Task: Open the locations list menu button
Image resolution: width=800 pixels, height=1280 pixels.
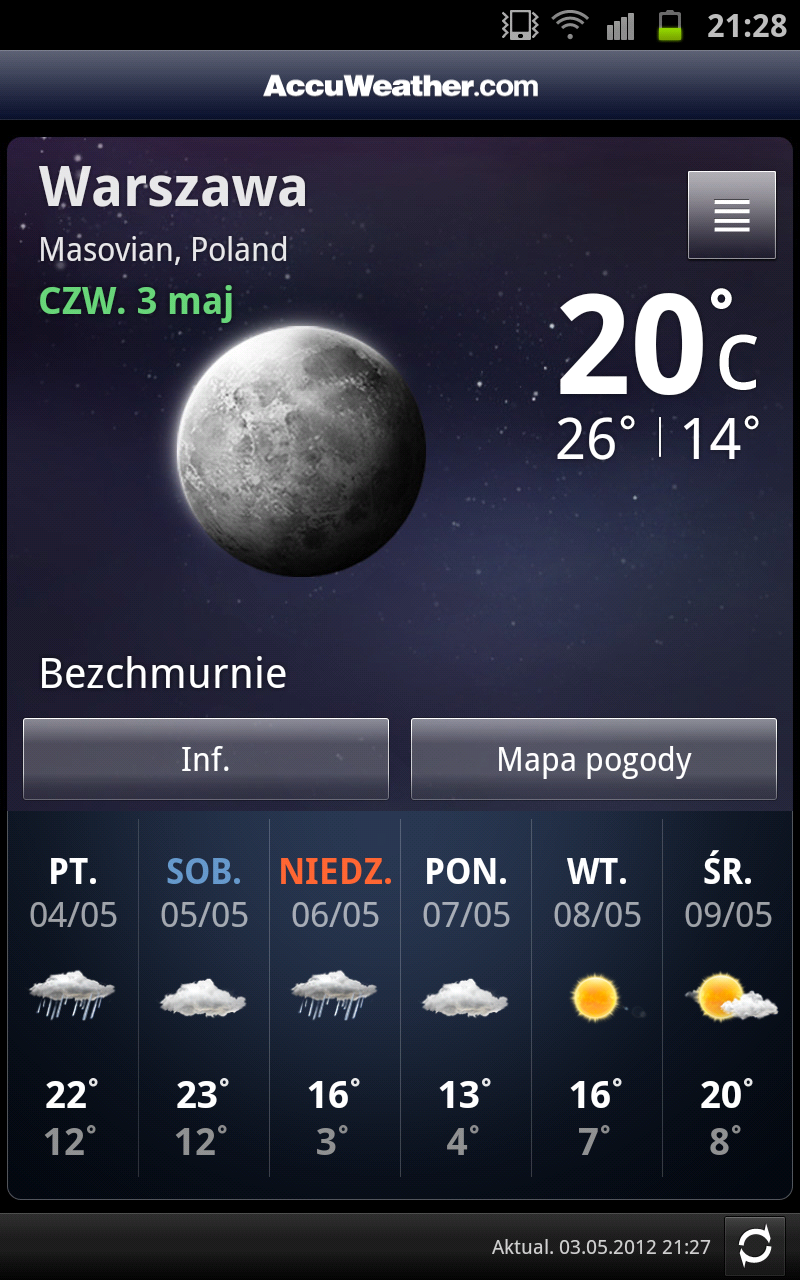Action: tap(731, 215)
